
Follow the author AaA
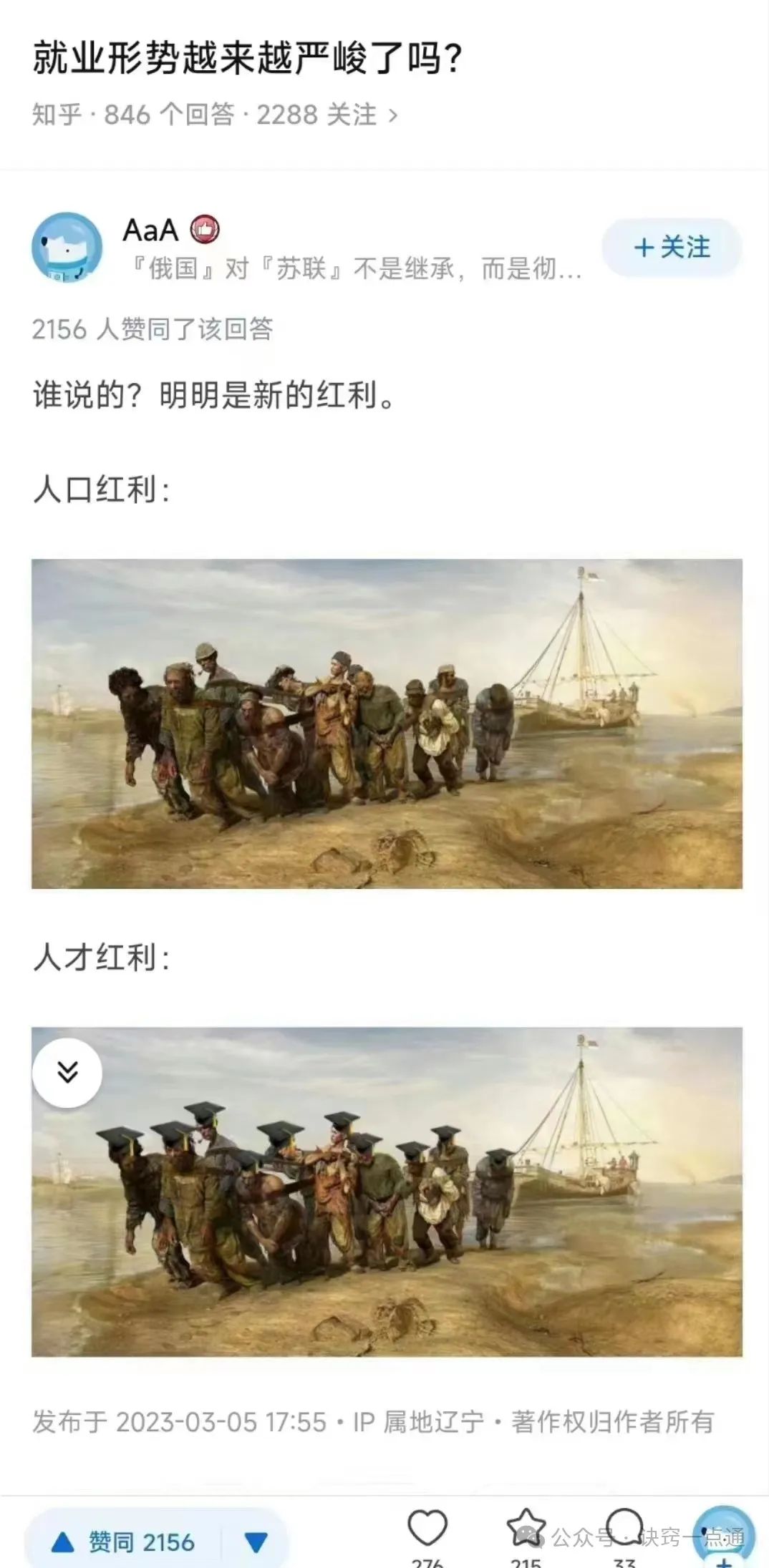[671, 248]
